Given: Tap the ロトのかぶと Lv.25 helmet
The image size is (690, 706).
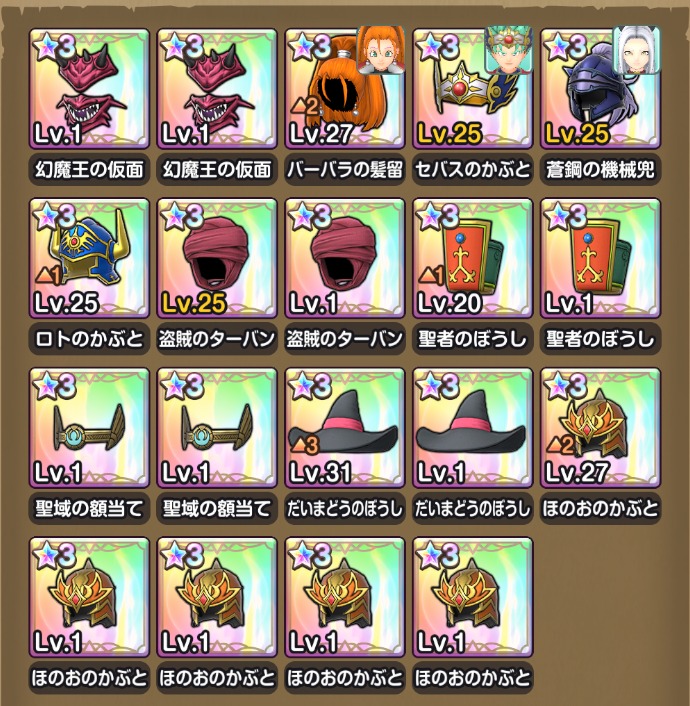Looking at the screenshot, I should [89, 258].
